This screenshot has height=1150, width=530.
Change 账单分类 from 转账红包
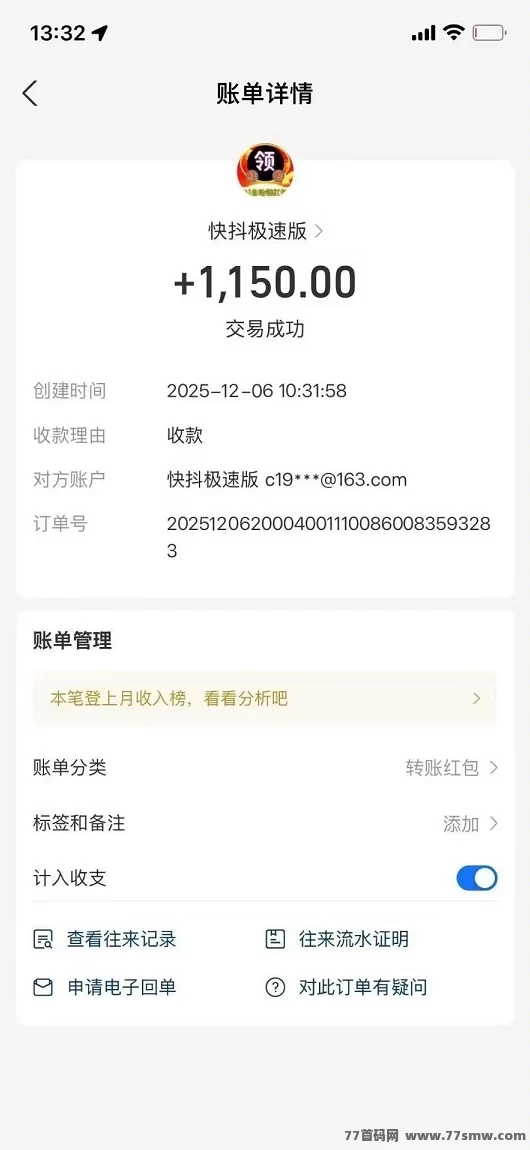[265, 768]
